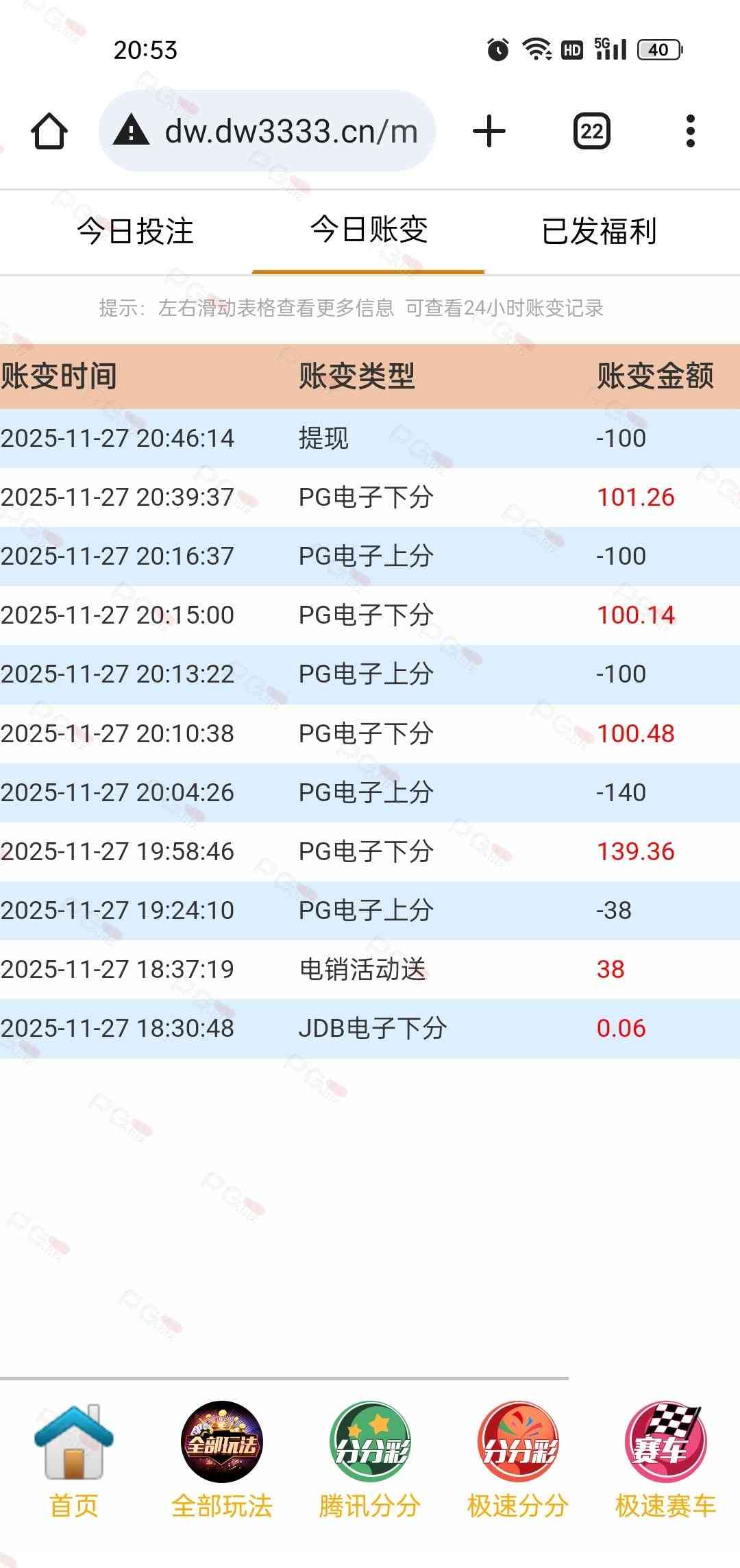
Task: Open 全部玩法 from the bottom bar
Action: (x=222, y=1461)
